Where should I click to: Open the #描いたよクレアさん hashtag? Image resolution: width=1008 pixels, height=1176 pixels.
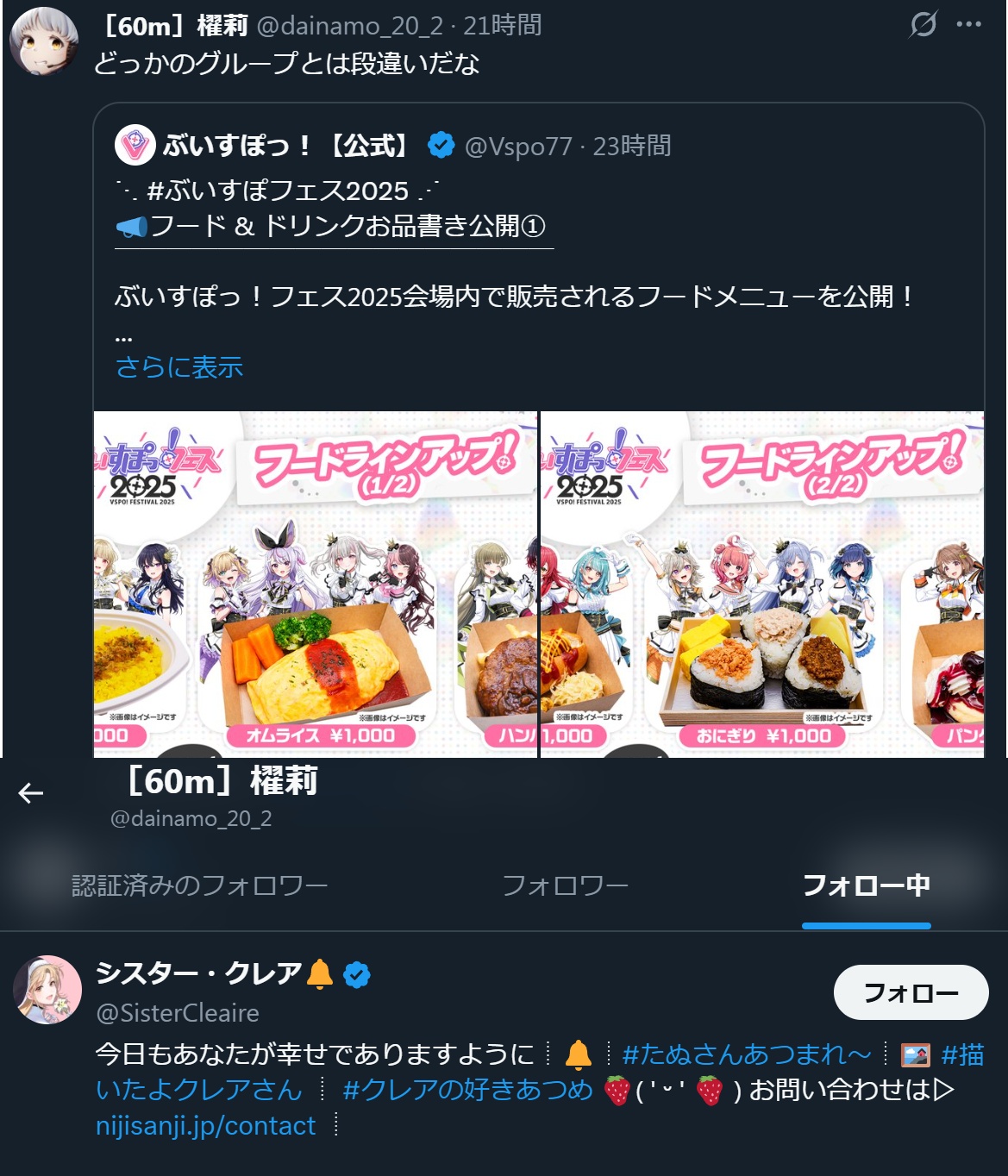(x=199, y=1090)
